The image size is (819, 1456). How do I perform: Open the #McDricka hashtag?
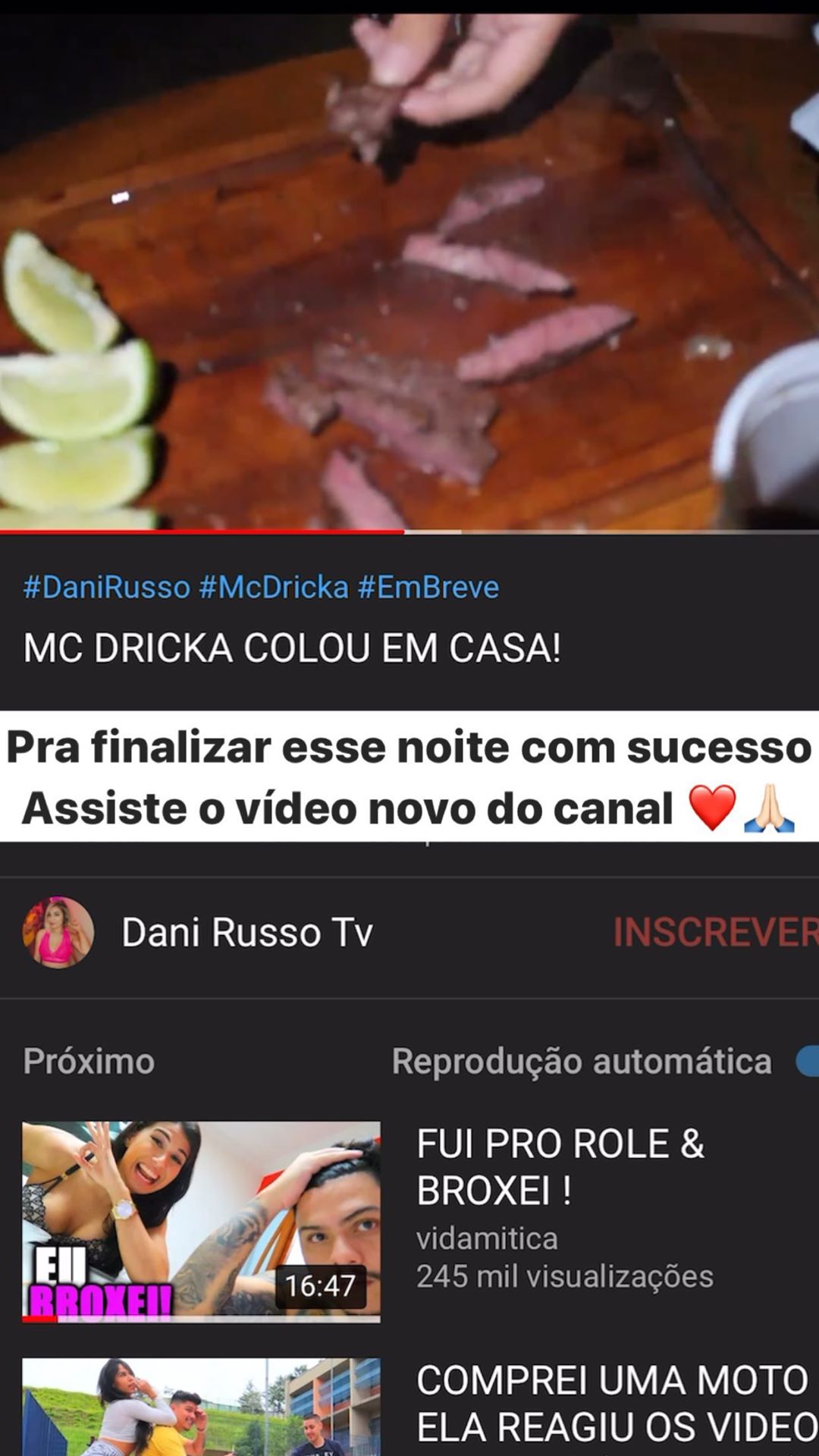pos(274,588)
